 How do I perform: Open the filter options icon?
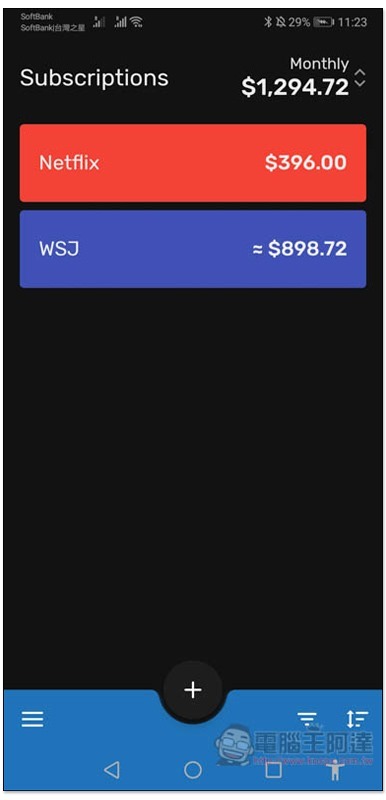coord(307,719)
